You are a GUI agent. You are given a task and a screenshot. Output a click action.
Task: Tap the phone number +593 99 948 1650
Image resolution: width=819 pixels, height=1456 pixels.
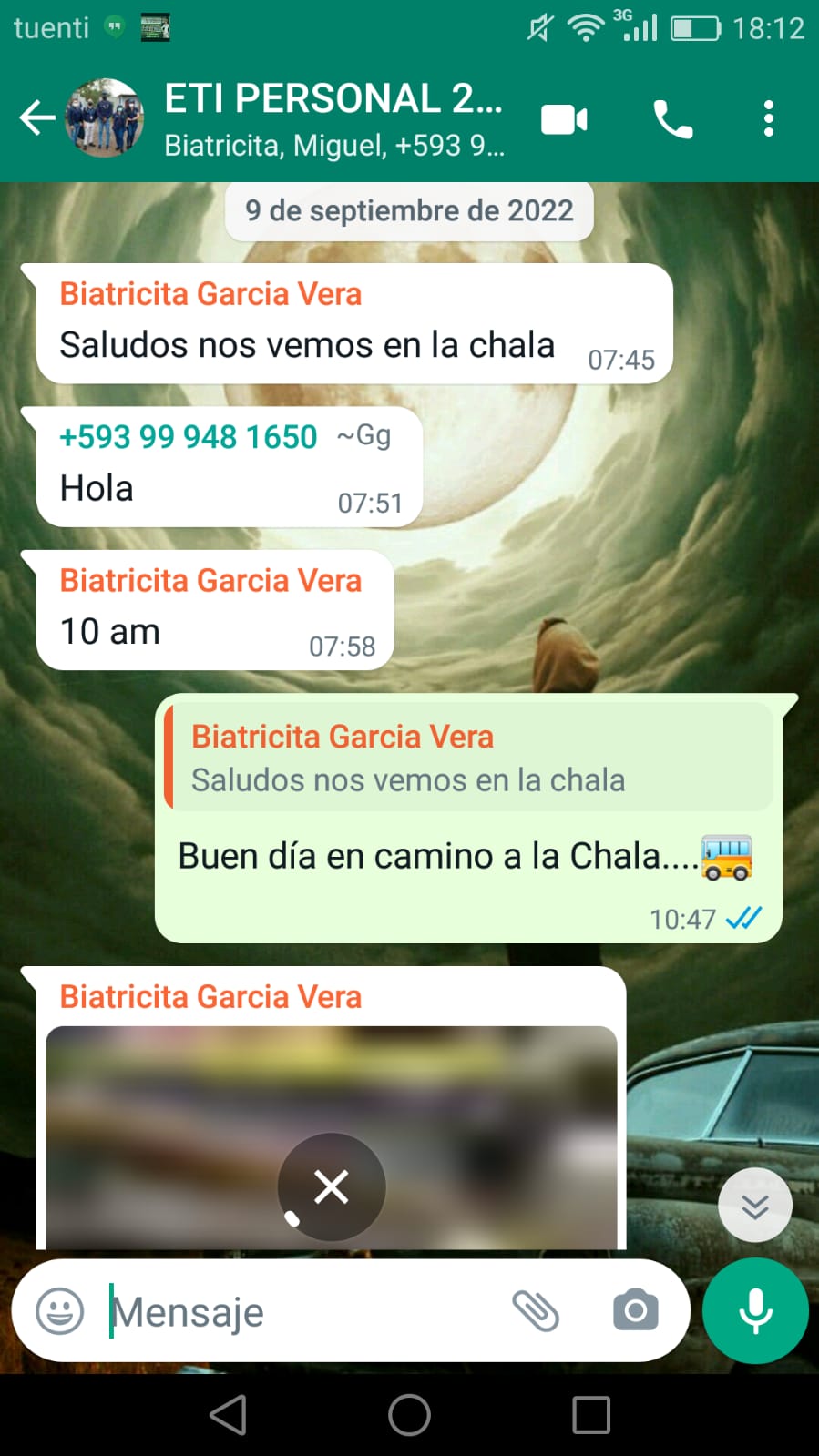coord(189,437)
